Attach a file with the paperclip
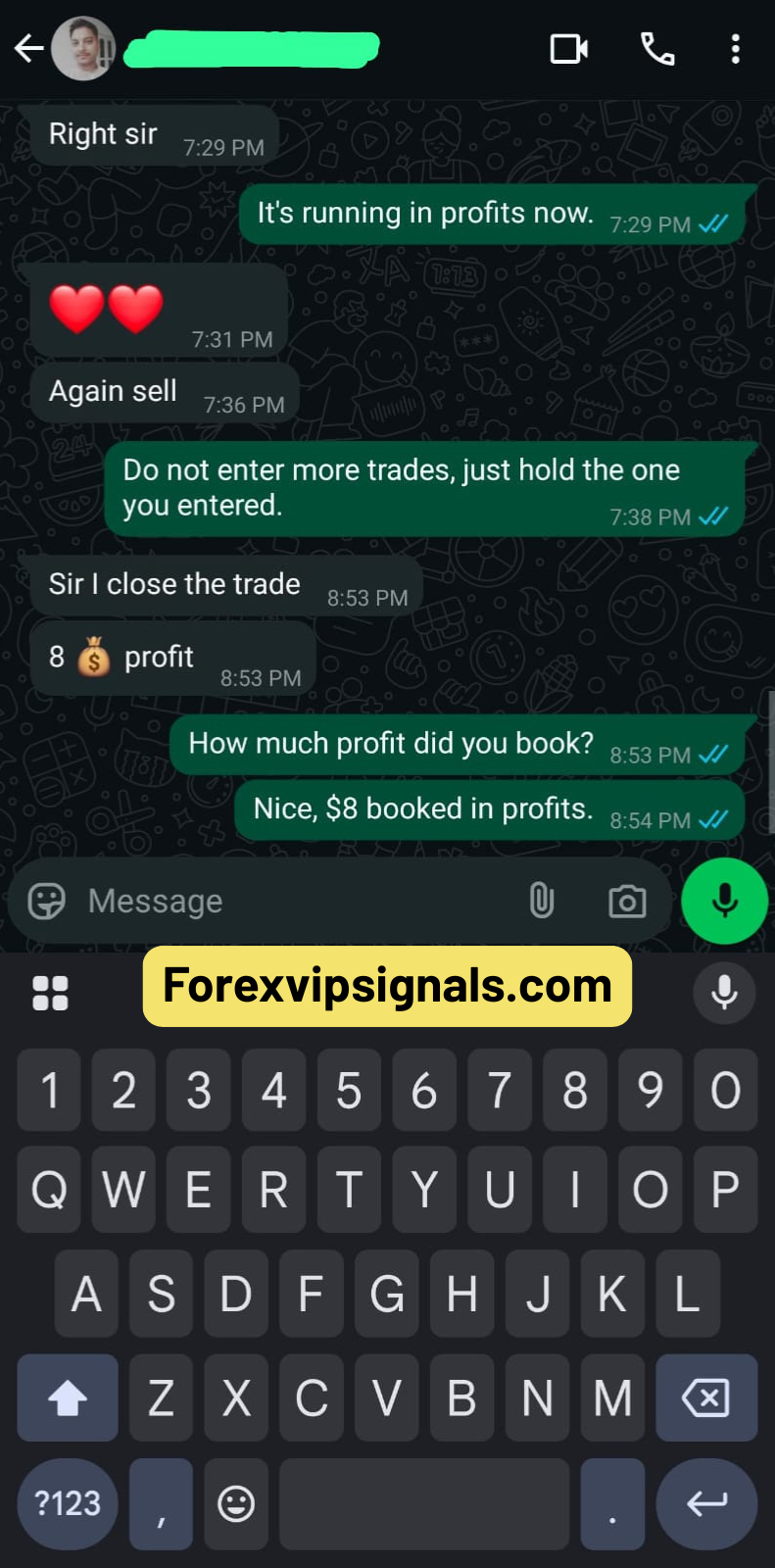Image resolution: width=775 pixels, height=1568 pixels. (x=542, y=900)
